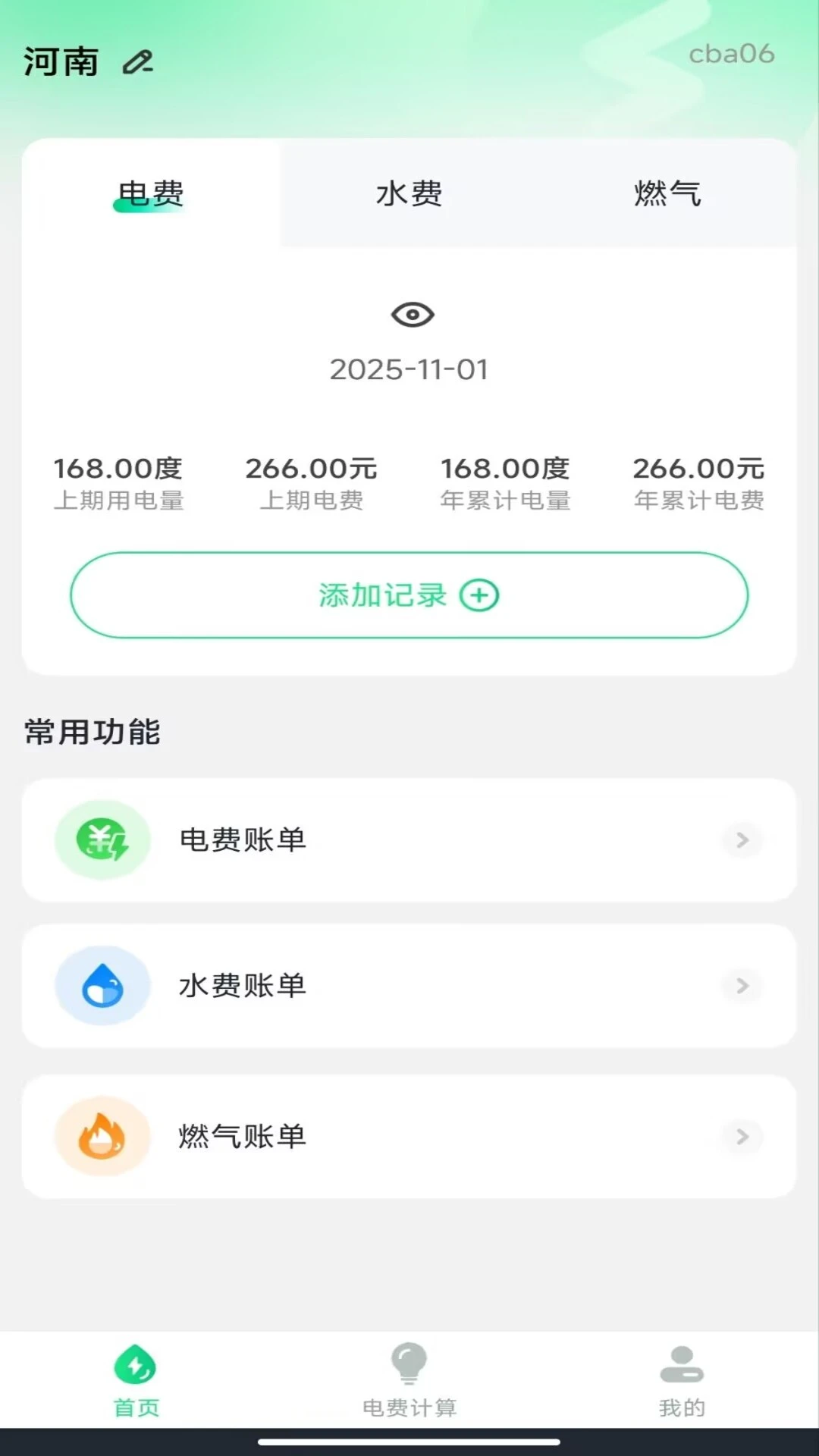Switch to the 燃气 tab

(x=667, y=194)
